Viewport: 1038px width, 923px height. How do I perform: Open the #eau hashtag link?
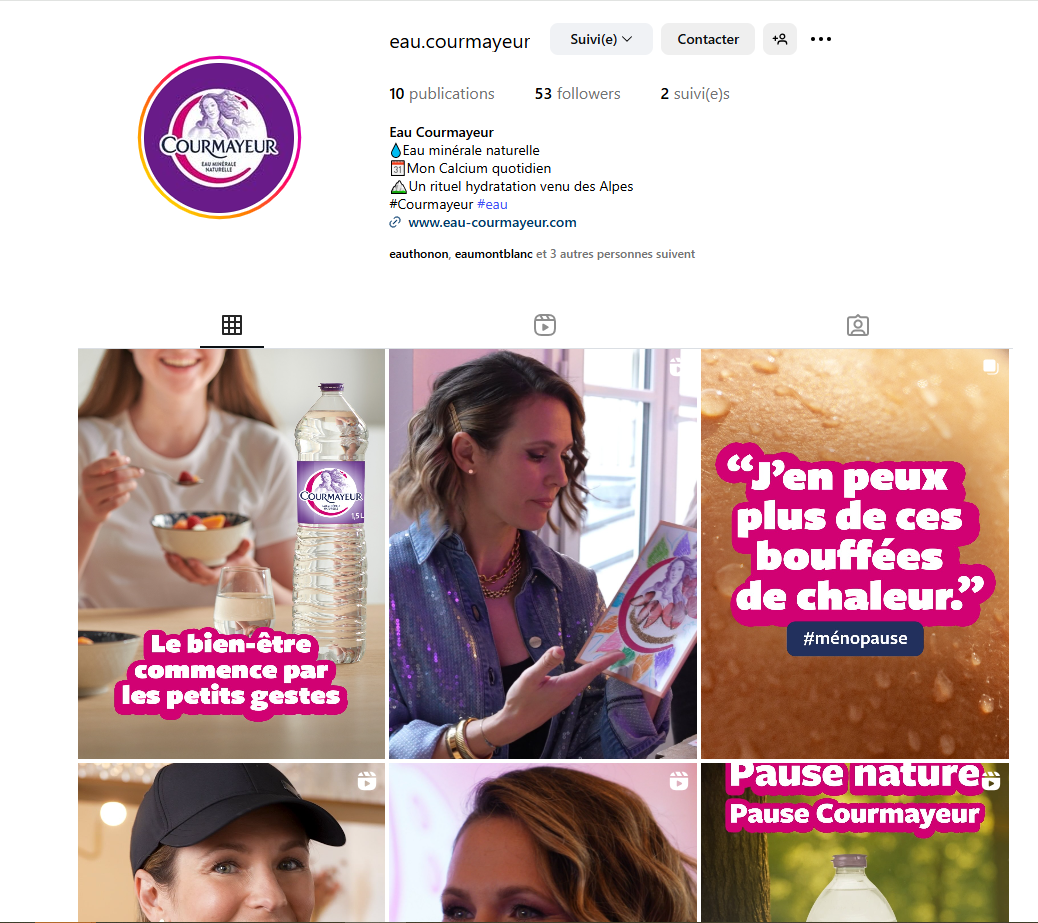click(x=492, y=204)
